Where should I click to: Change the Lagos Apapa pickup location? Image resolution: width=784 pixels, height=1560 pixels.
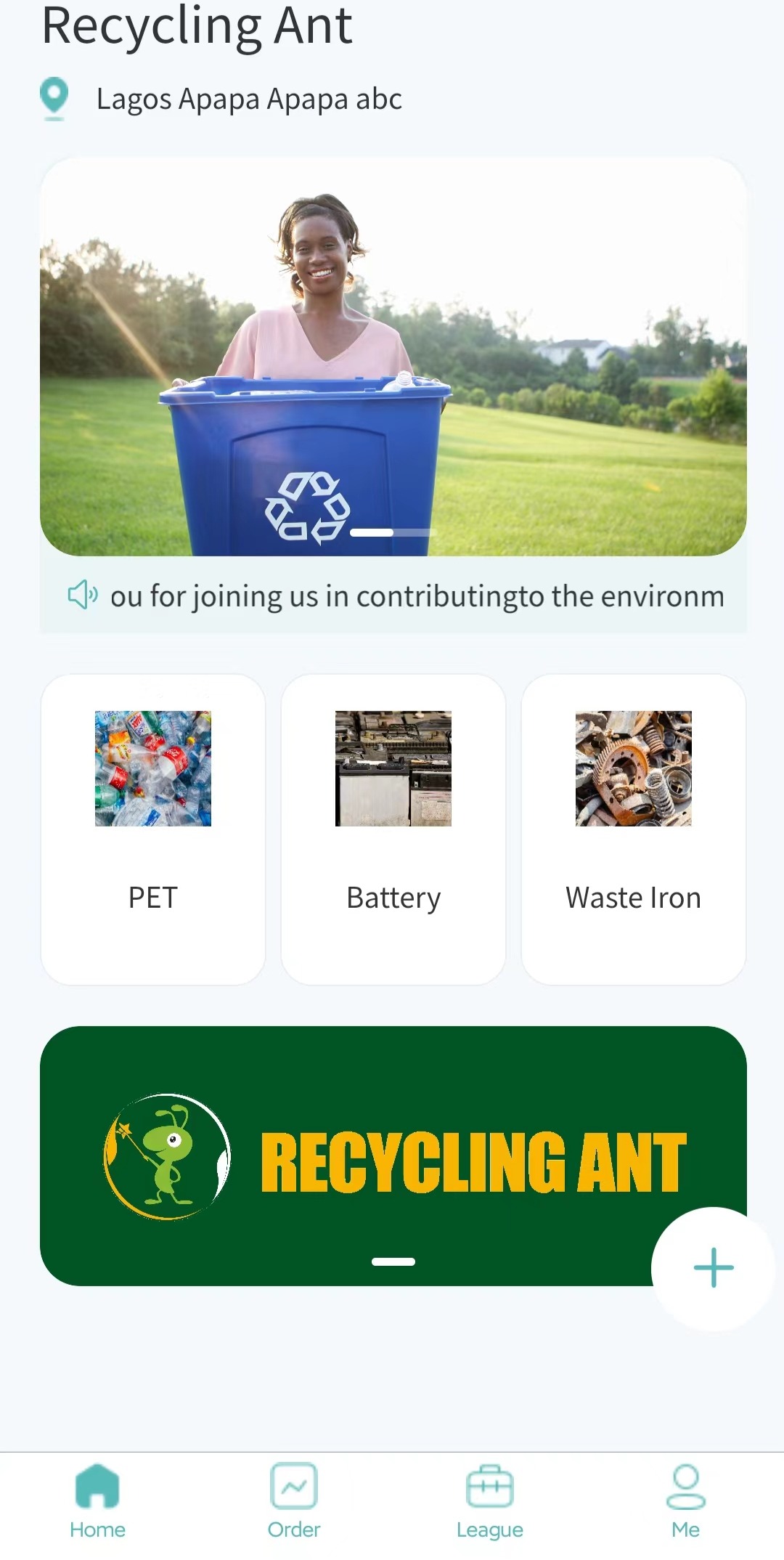tap(248, 99)
